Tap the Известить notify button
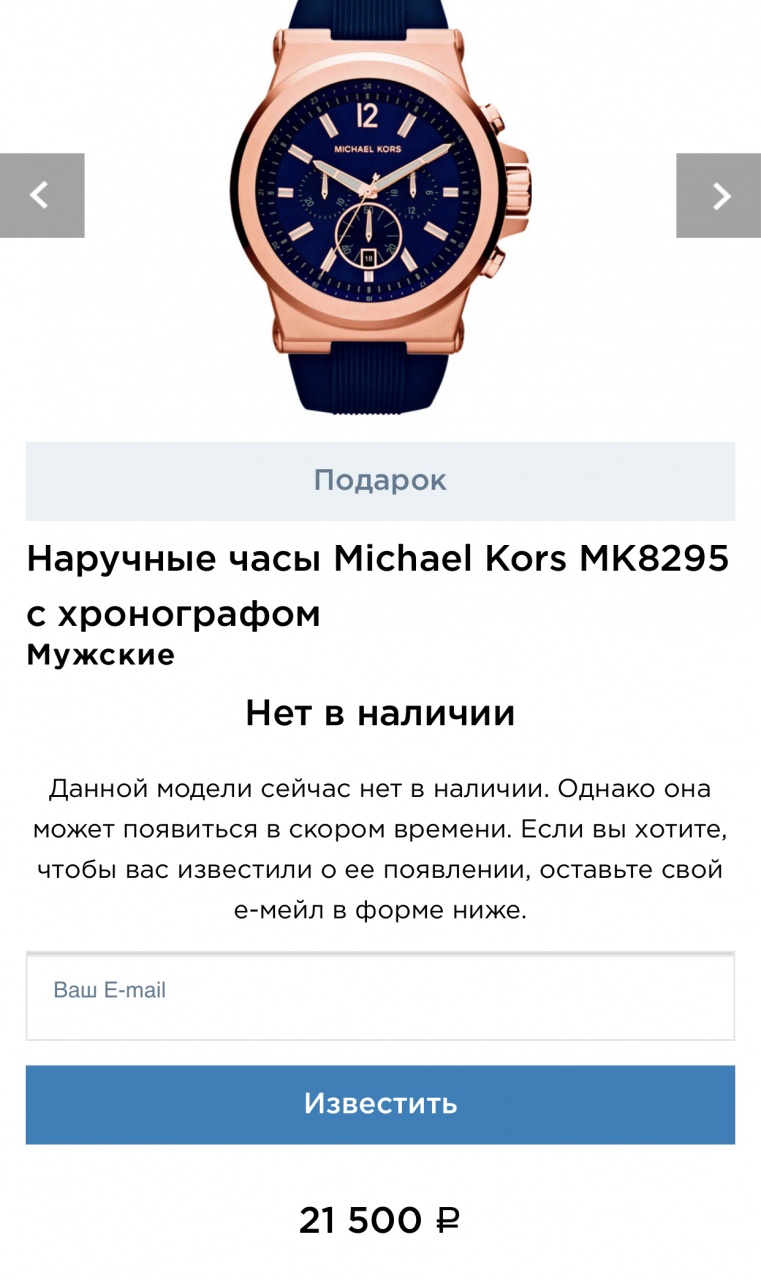Screen dimensions: 761x1280 [x=380, y=1104]
